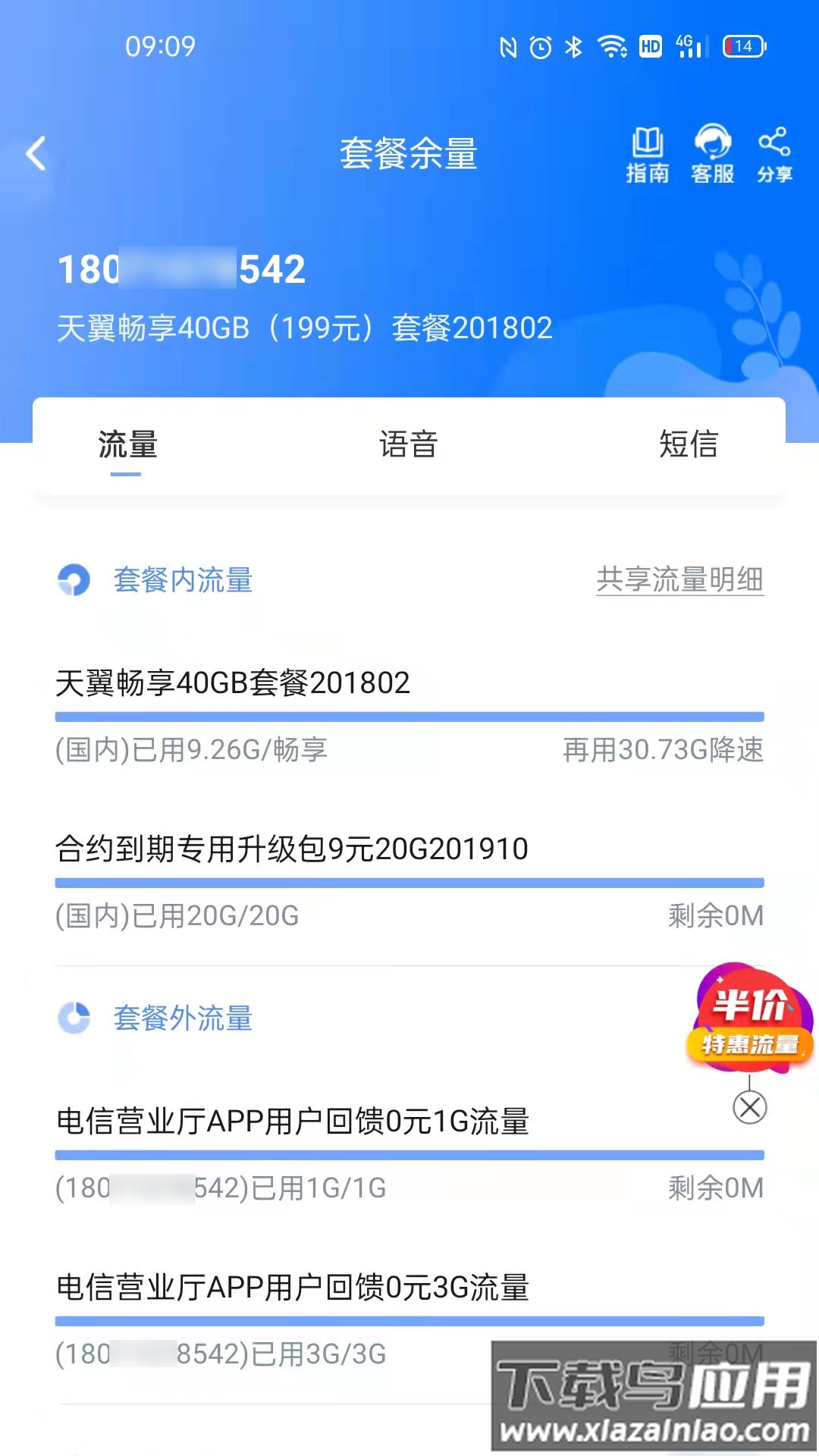Select the 流量 tab
The height and width of the screenshot is (1456, 819).
[125, 447]
